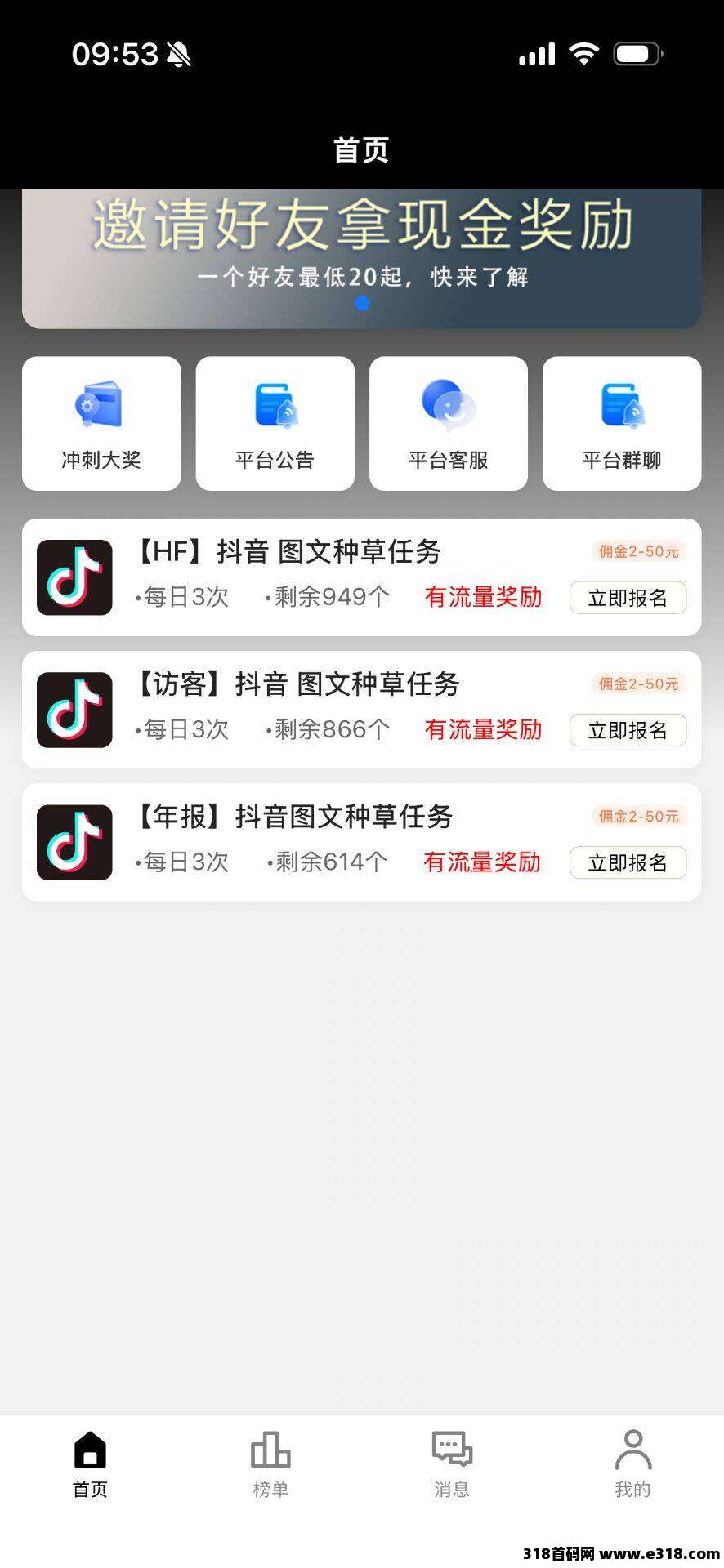Contact 平台客服 customer service
Screen dimensions: 724x1568
click(449, 422)
